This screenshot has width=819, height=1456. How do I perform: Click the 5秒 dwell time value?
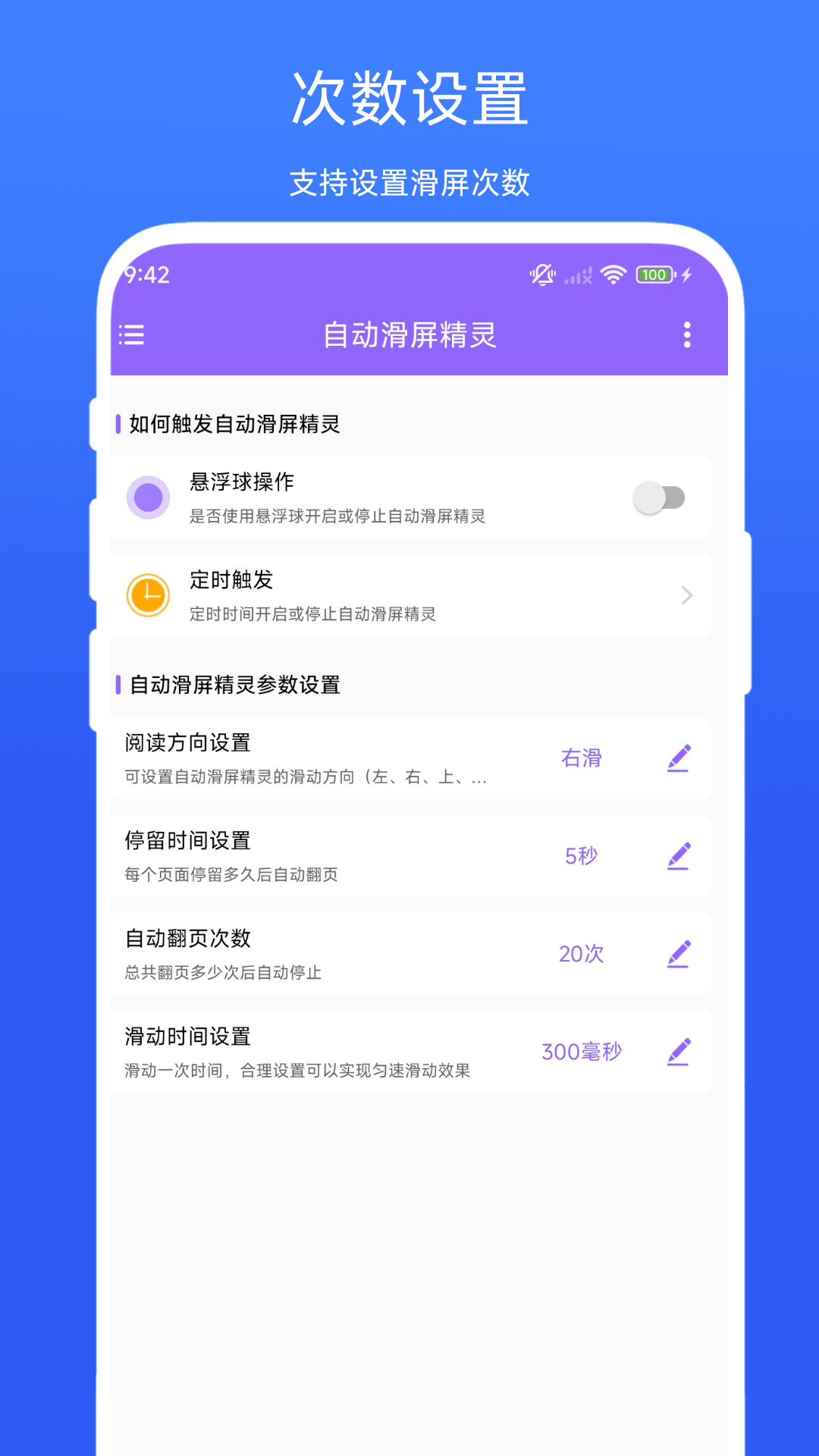pyautogui.click(x=581, y=855)
